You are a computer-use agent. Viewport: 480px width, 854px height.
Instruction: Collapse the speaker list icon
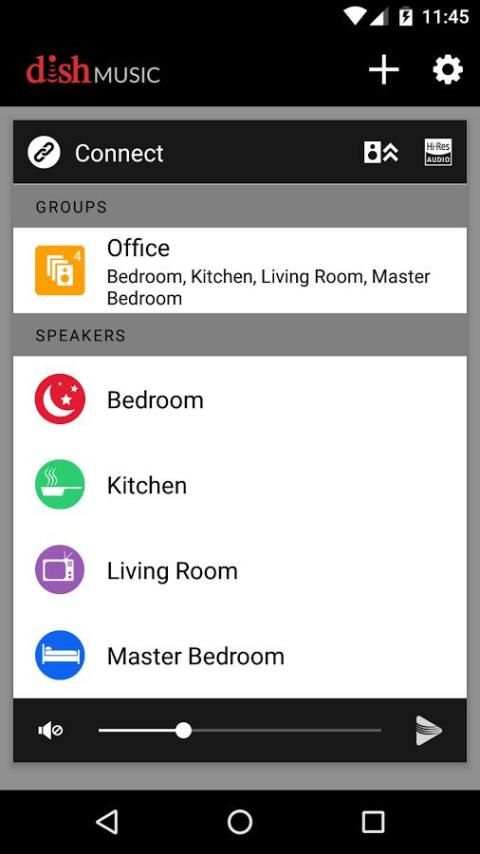click(381, 152)
